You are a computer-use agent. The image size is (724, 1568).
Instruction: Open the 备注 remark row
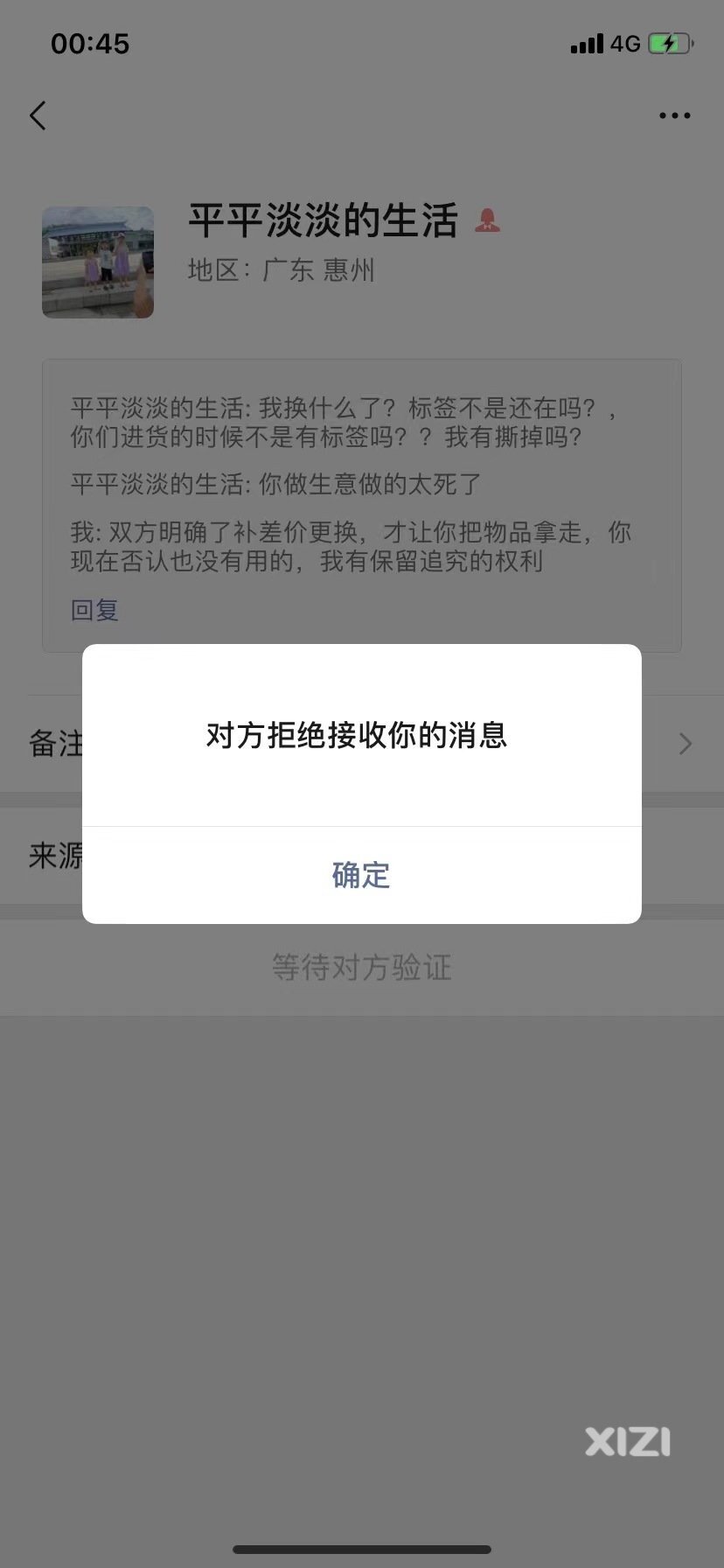tap(362, 745)
